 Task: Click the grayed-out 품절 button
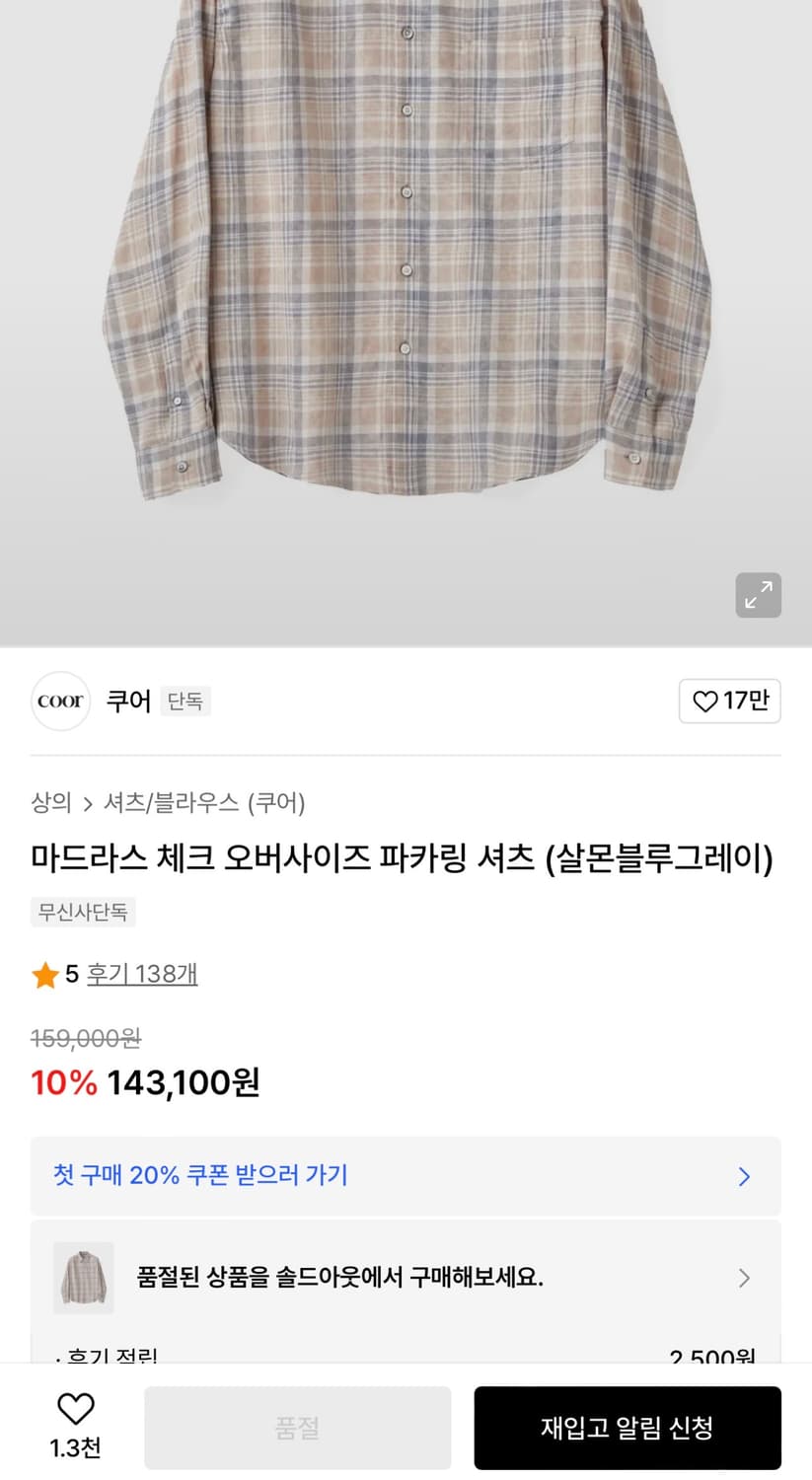point(297,1427)
